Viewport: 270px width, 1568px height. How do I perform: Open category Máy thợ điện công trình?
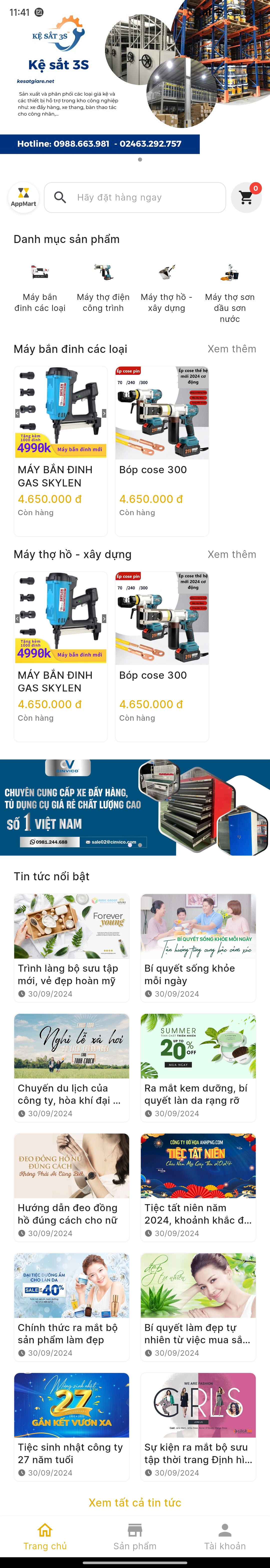coord(103,287)
